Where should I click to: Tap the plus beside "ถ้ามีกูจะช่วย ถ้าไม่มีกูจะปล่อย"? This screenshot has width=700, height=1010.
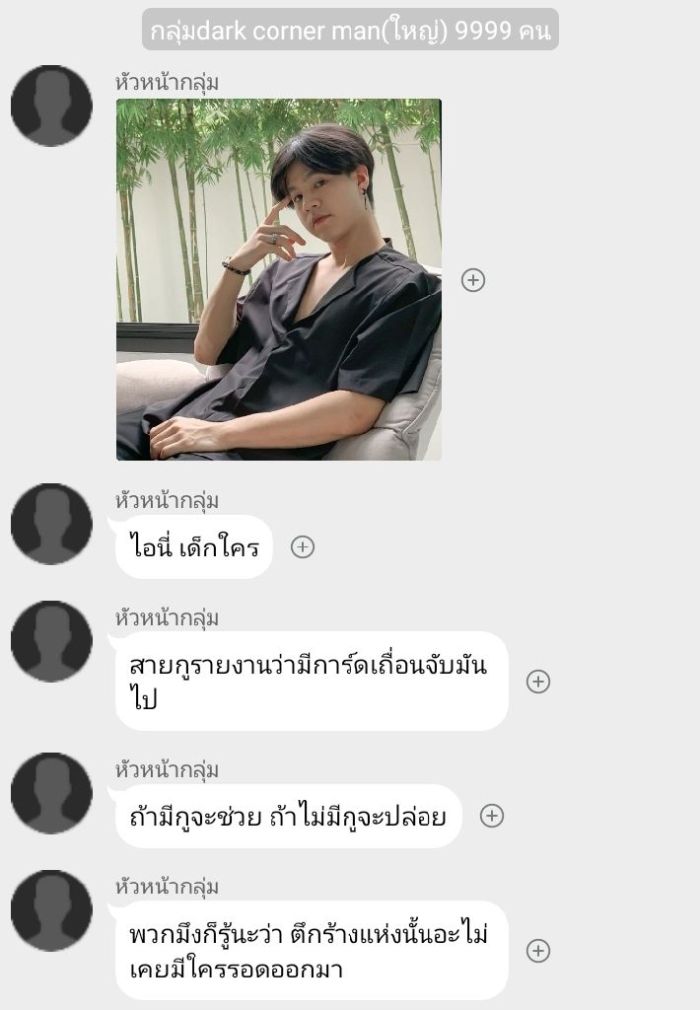tap(491, 816)
